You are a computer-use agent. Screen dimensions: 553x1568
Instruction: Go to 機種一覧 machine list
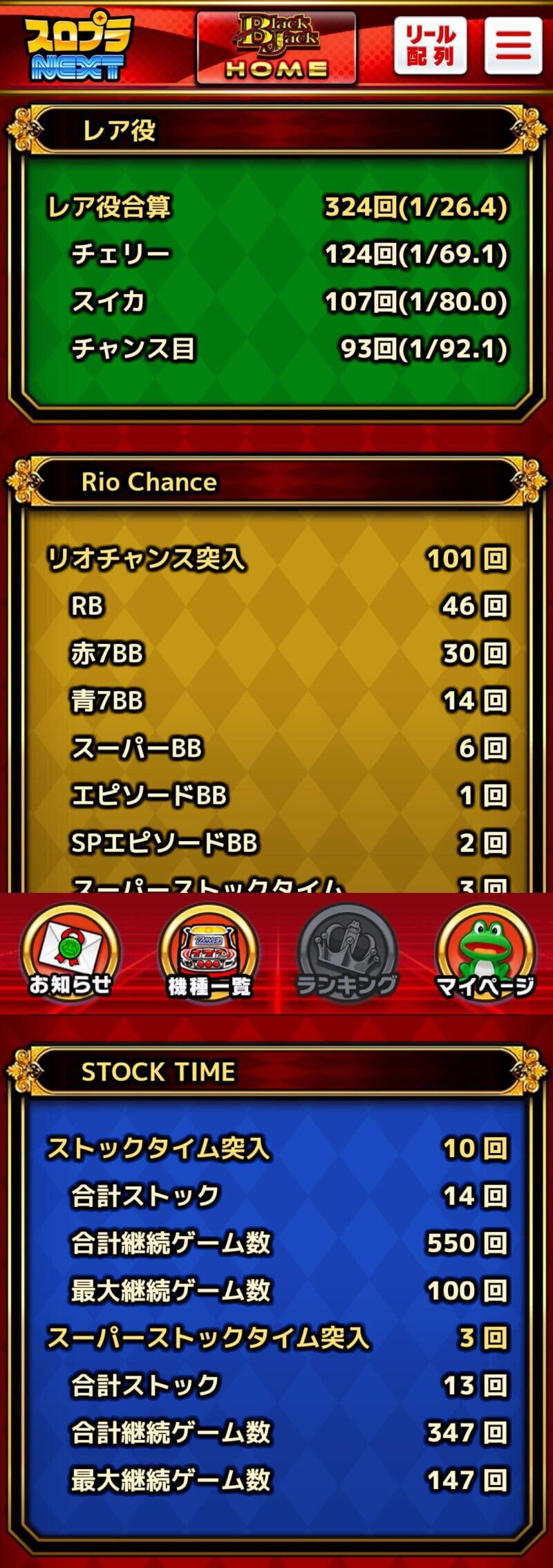(209, 953)
